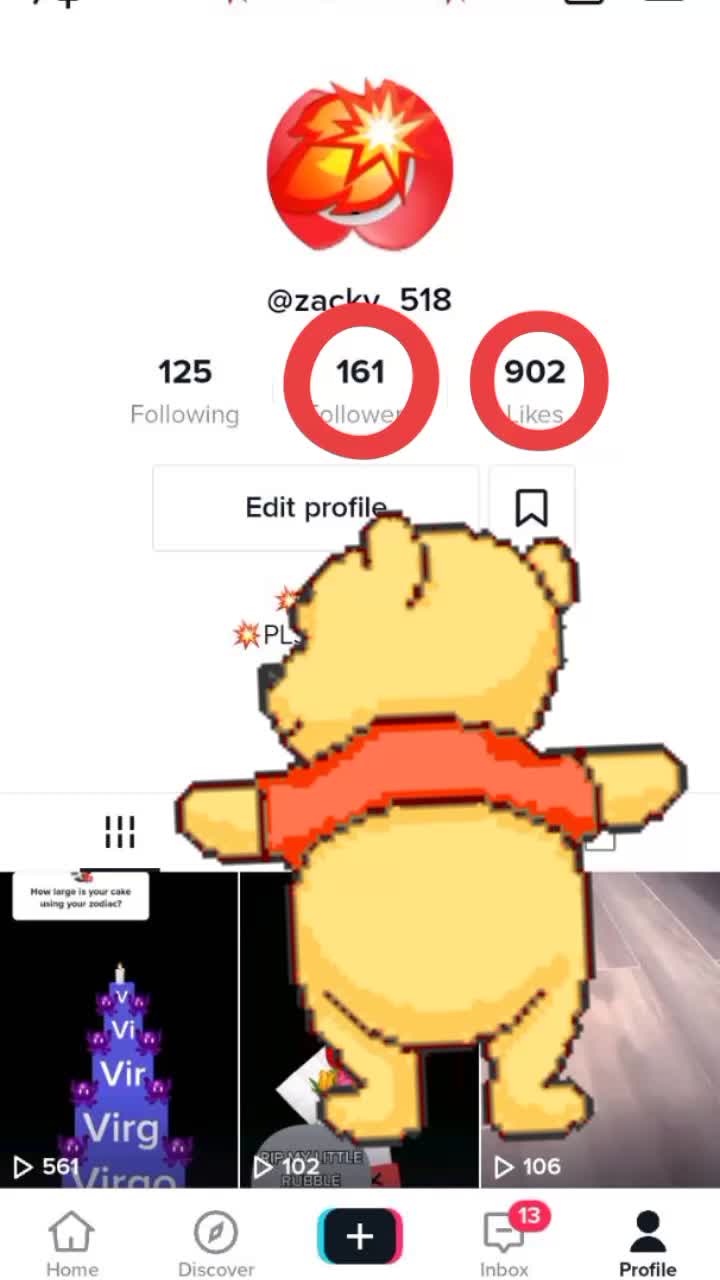
Task: View the 125 Following list
Action: pos(185,391)
